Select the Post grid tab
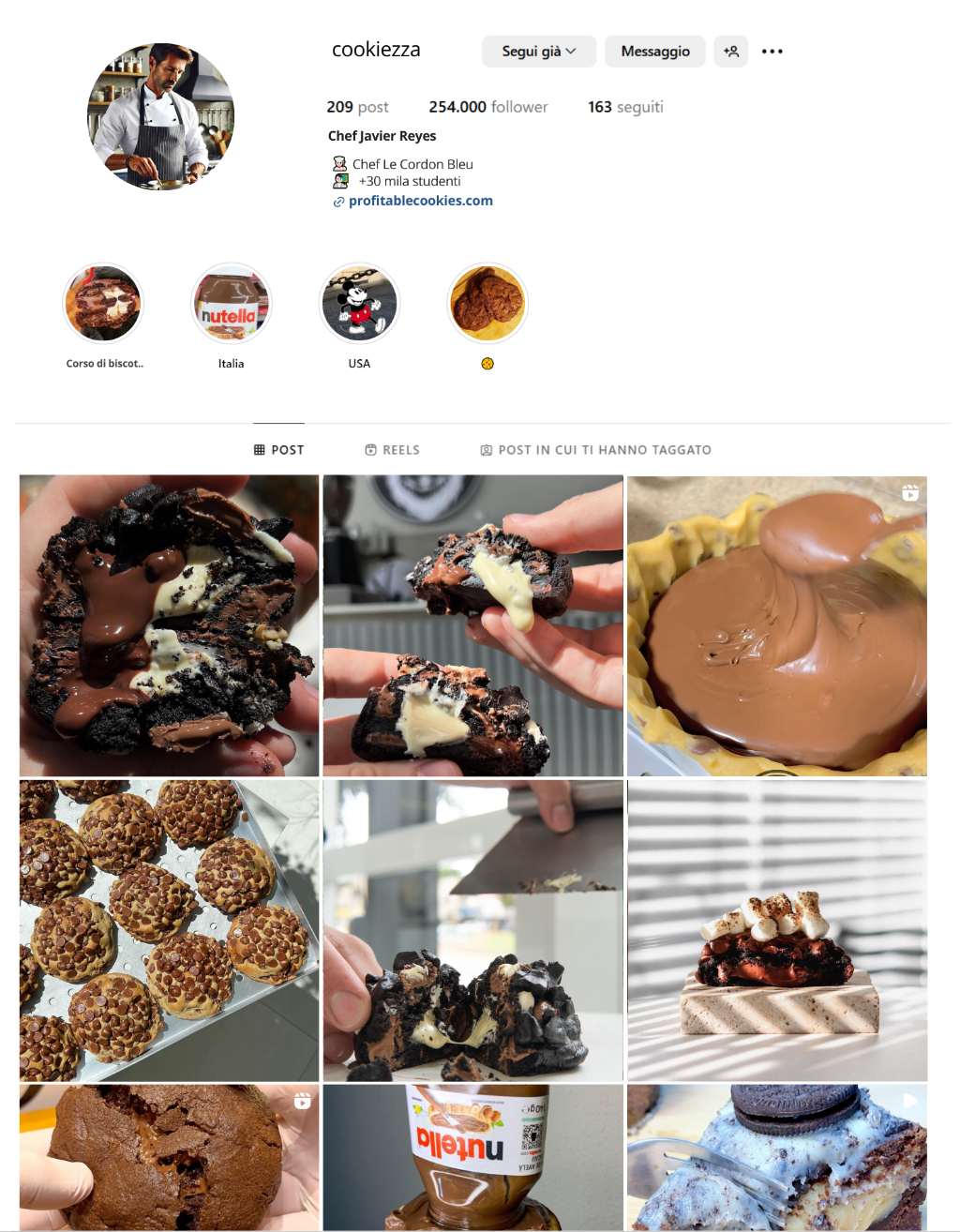This screenshot has height=1232, width=960. [279, 450]
